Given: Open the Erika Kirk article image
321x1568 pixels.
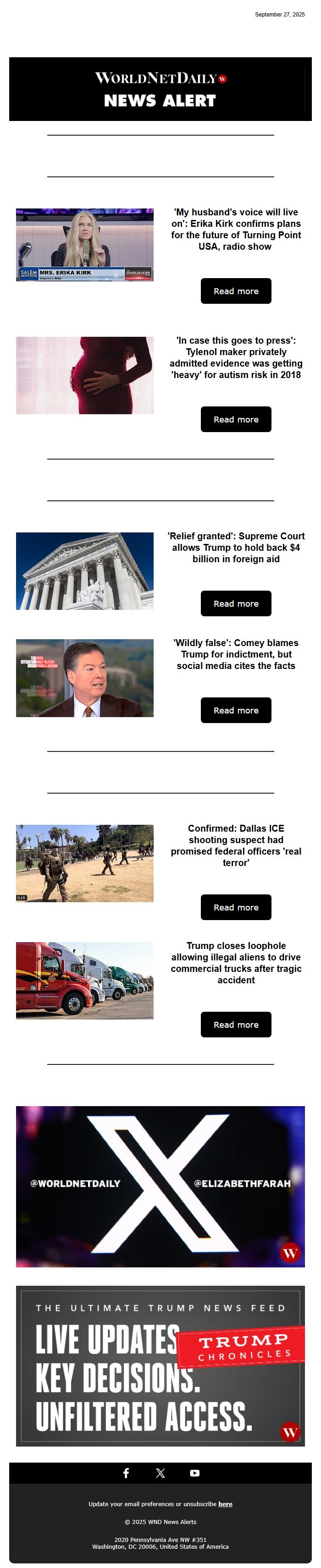Looking at the screenshot, I should click(85, 245).
